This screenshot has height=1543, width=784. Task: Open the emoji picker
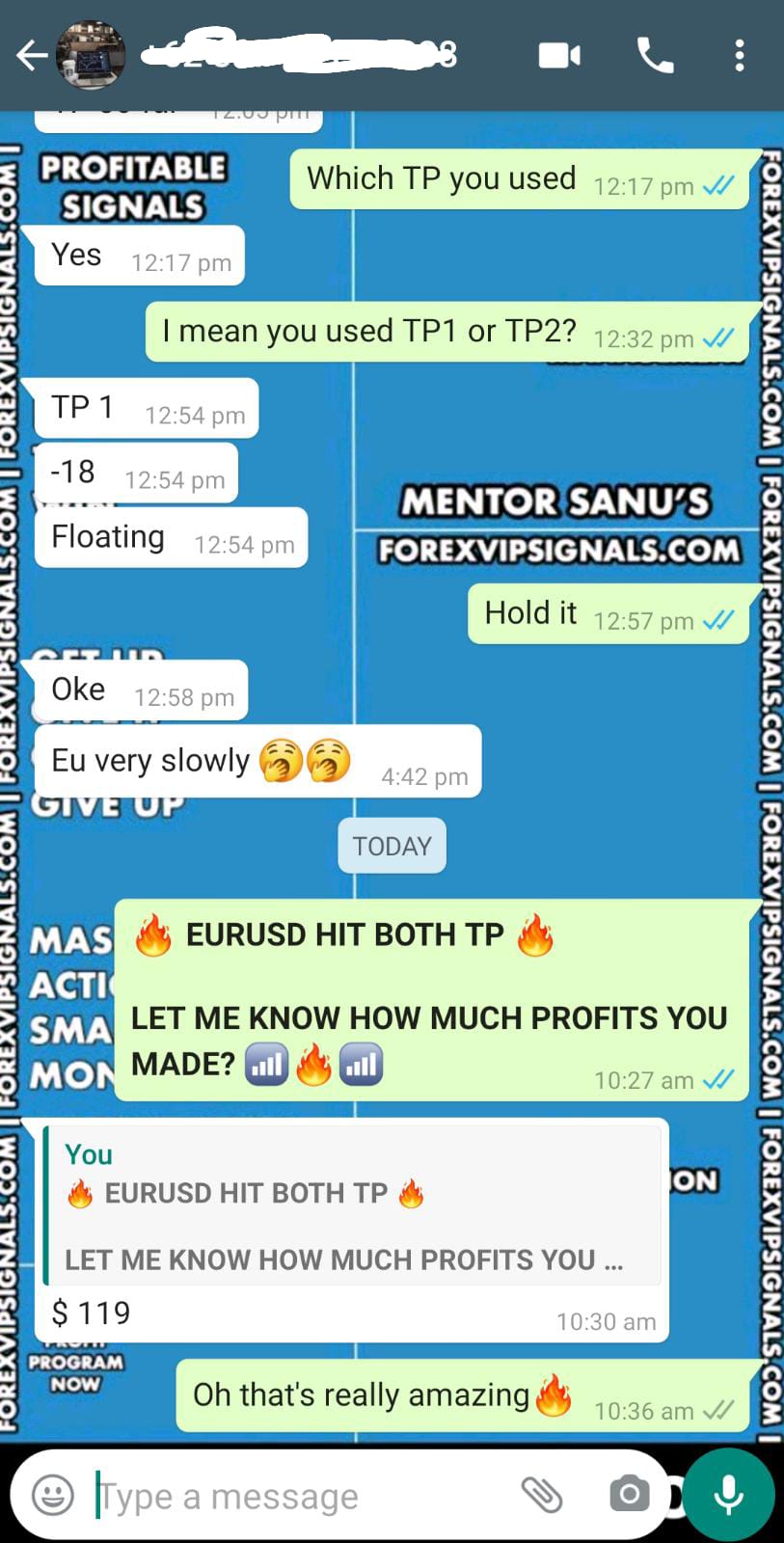click(x=53, y=1496)
